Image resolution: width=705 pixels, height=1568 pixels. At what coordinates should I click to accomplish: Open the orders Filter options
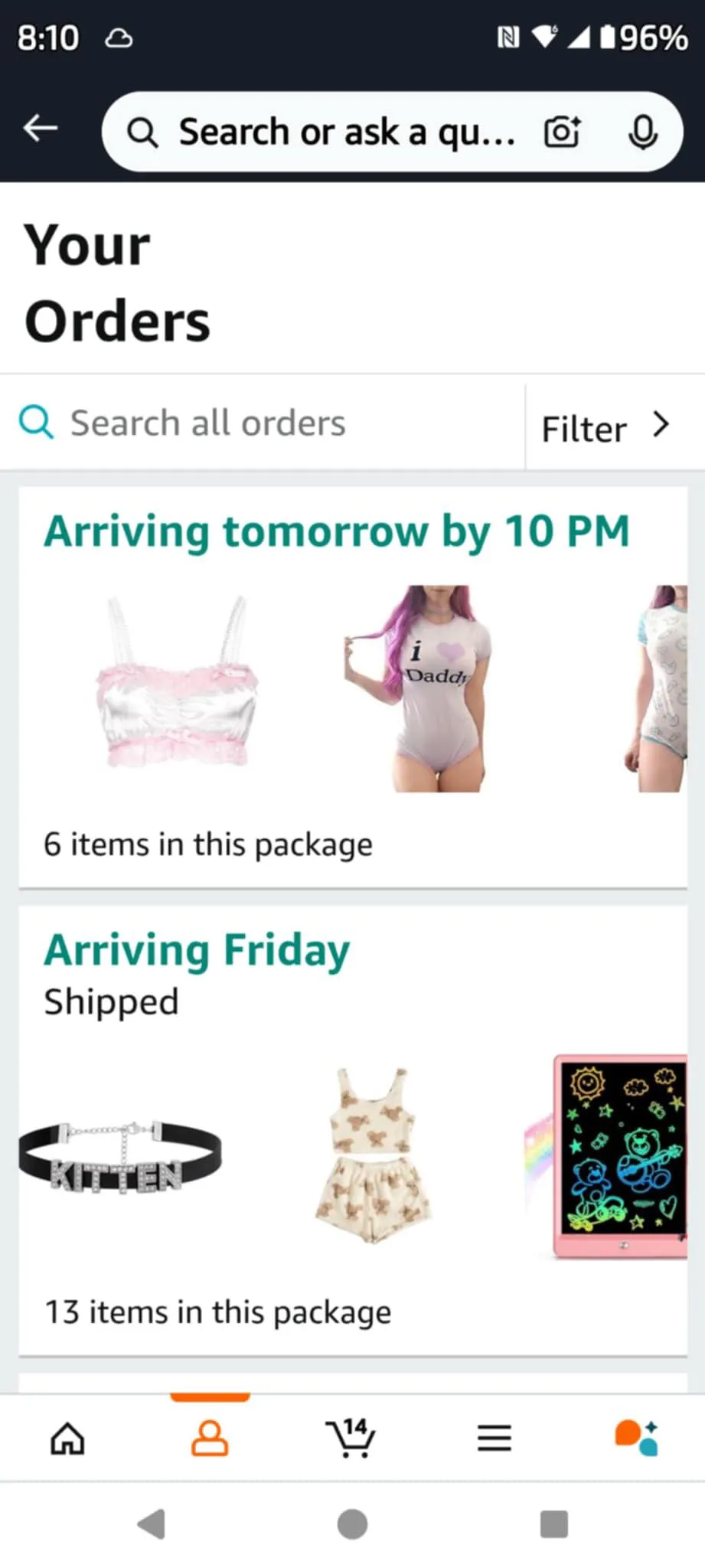pos(606,427)
